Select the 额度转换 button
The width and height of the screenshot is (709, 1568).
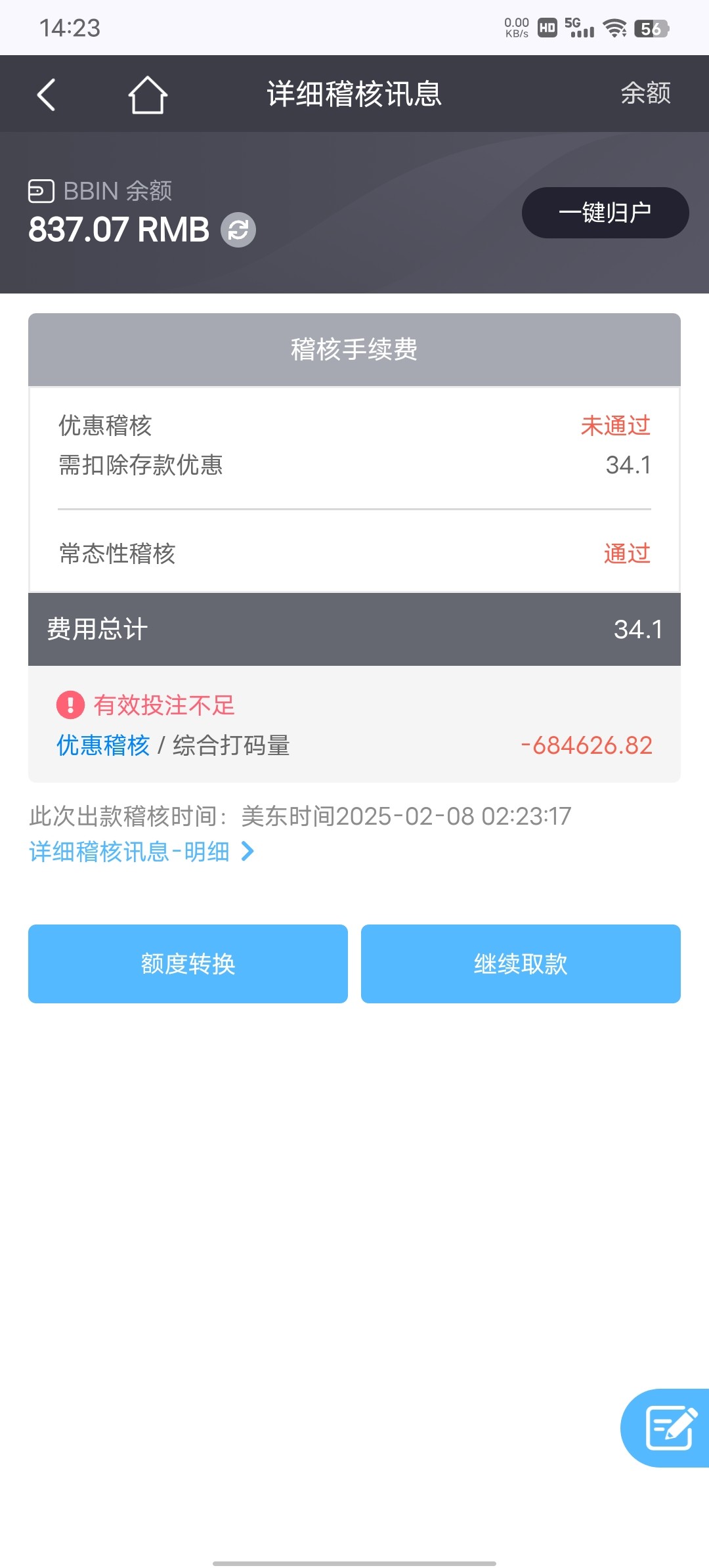[188, 964]
